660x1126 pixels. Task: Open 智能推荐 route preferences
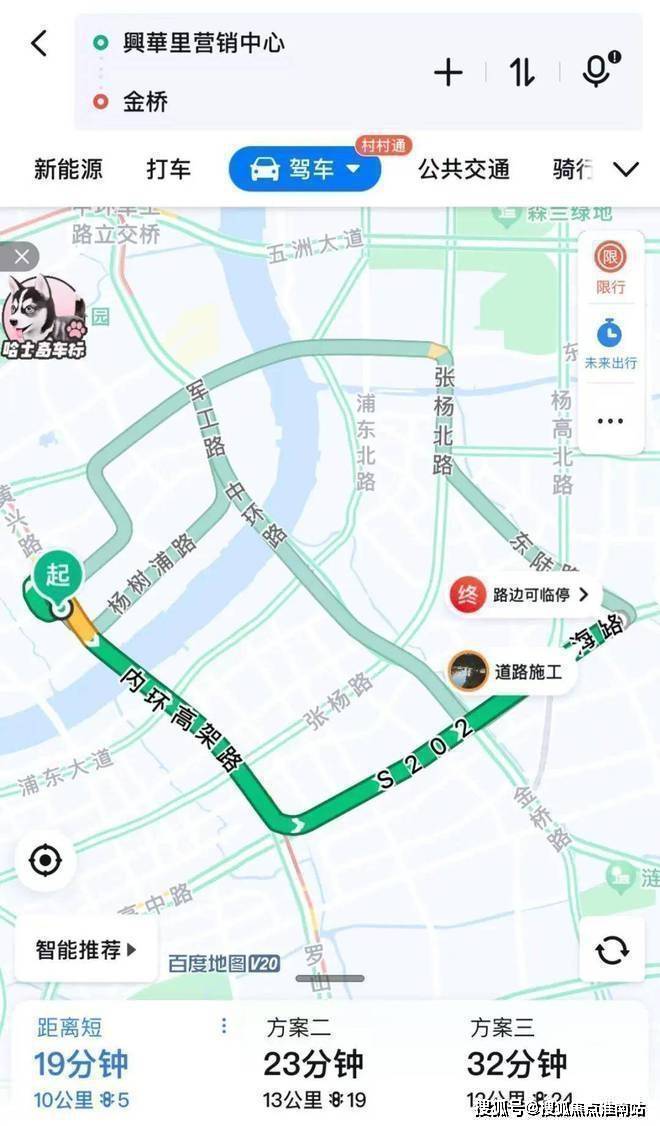(86, 949)
